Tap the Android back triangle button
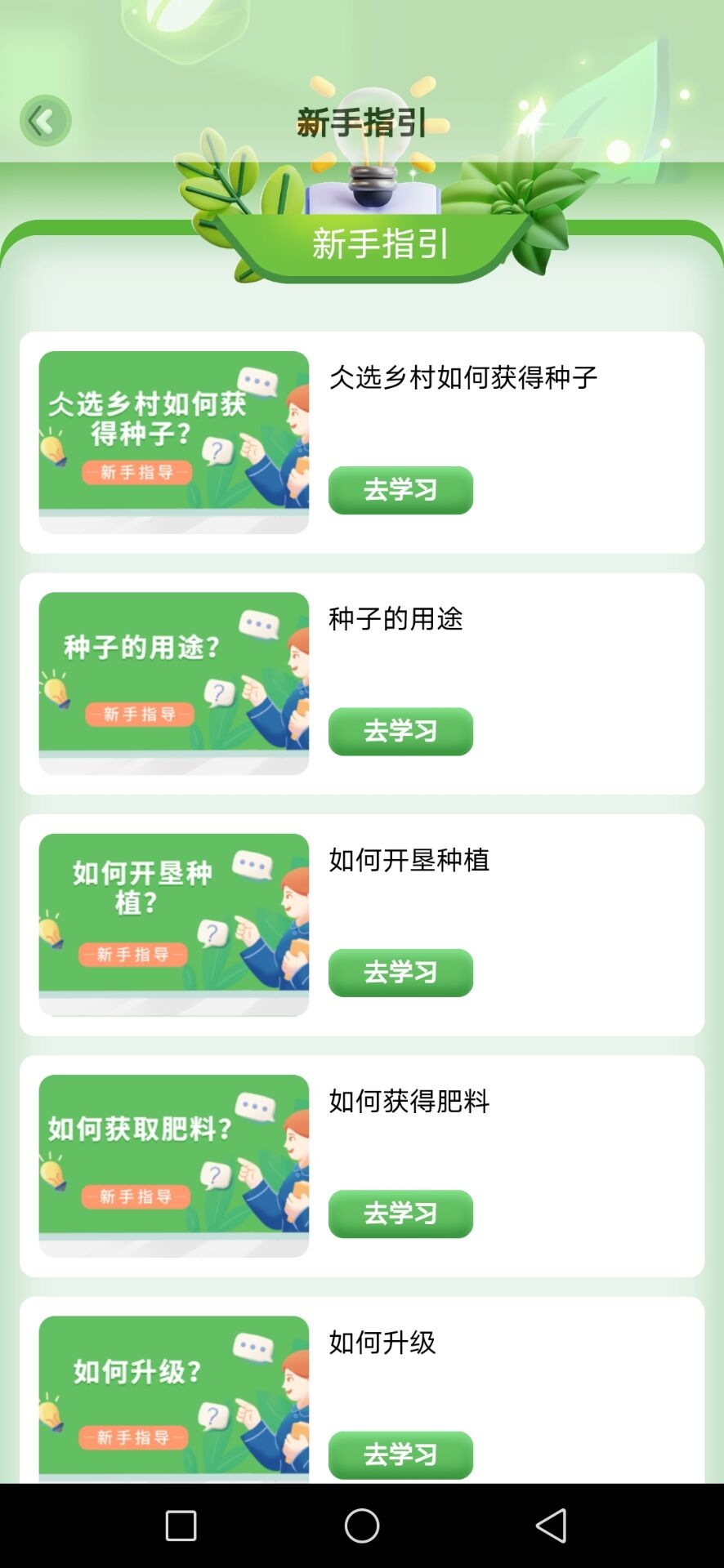Image resolution: width=724 pixels, height=1568 pixels. tap(549, 1526)
